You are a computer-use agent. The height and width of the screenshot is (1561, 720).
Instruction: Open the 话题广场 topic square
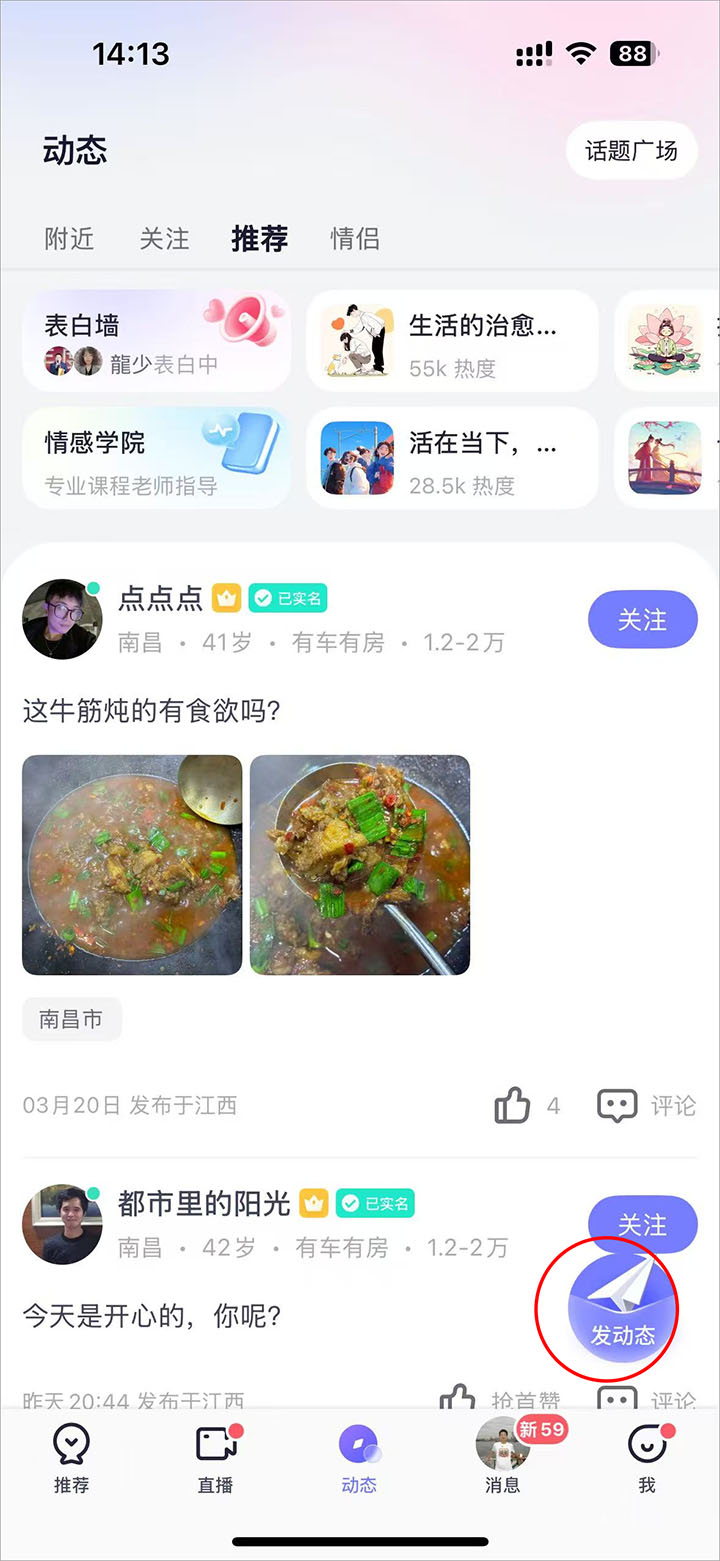pos(631,151)
